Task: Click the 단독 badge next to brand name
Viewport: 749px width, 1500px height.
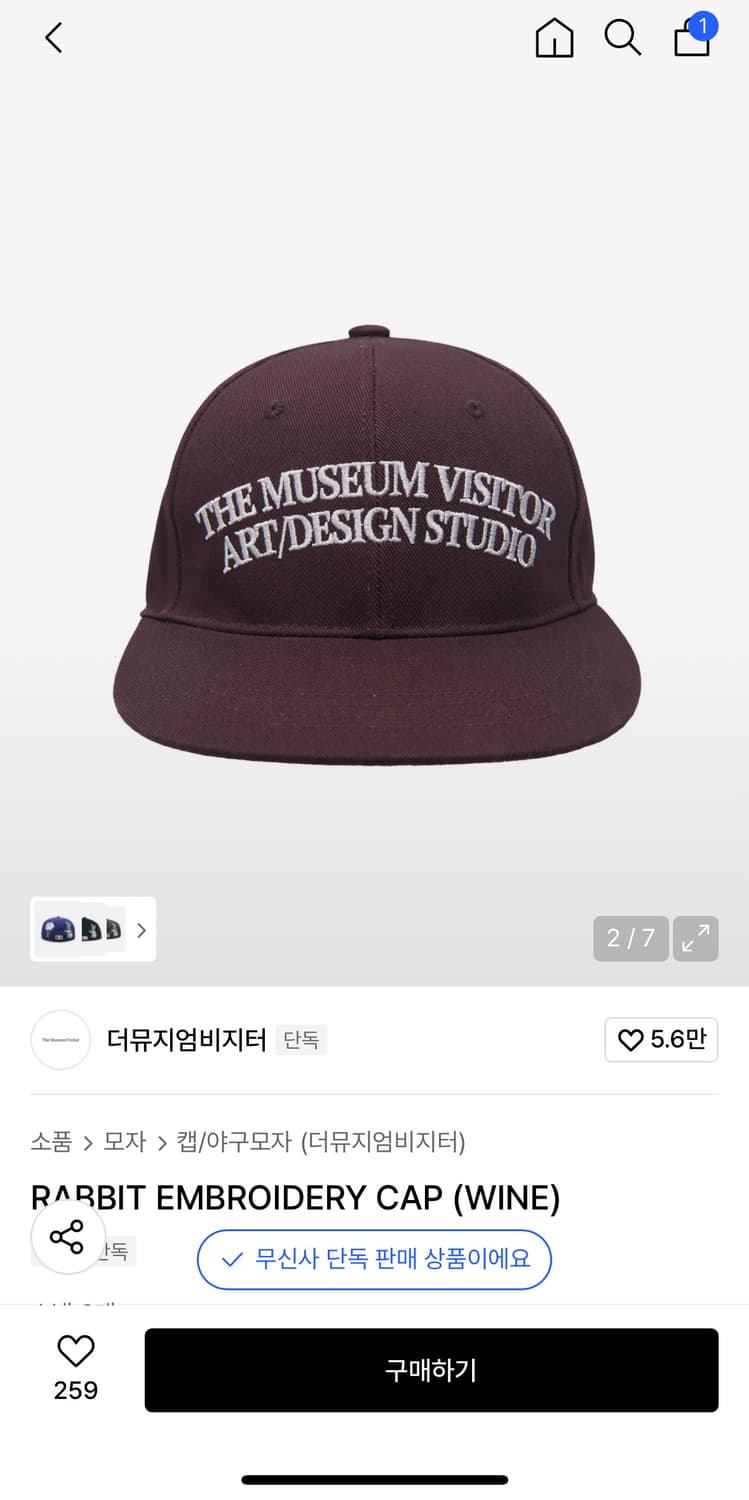Action: [301, 1040]
